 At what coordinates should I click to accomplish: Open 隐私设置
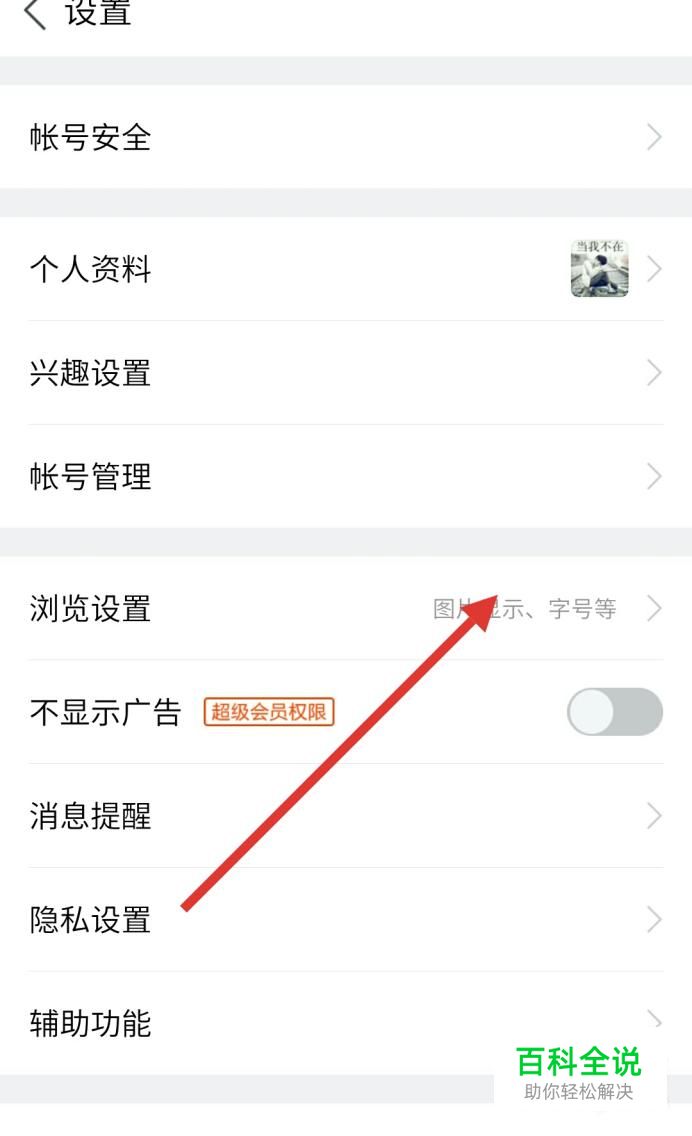pyautogui.click(x=346, y=919)
